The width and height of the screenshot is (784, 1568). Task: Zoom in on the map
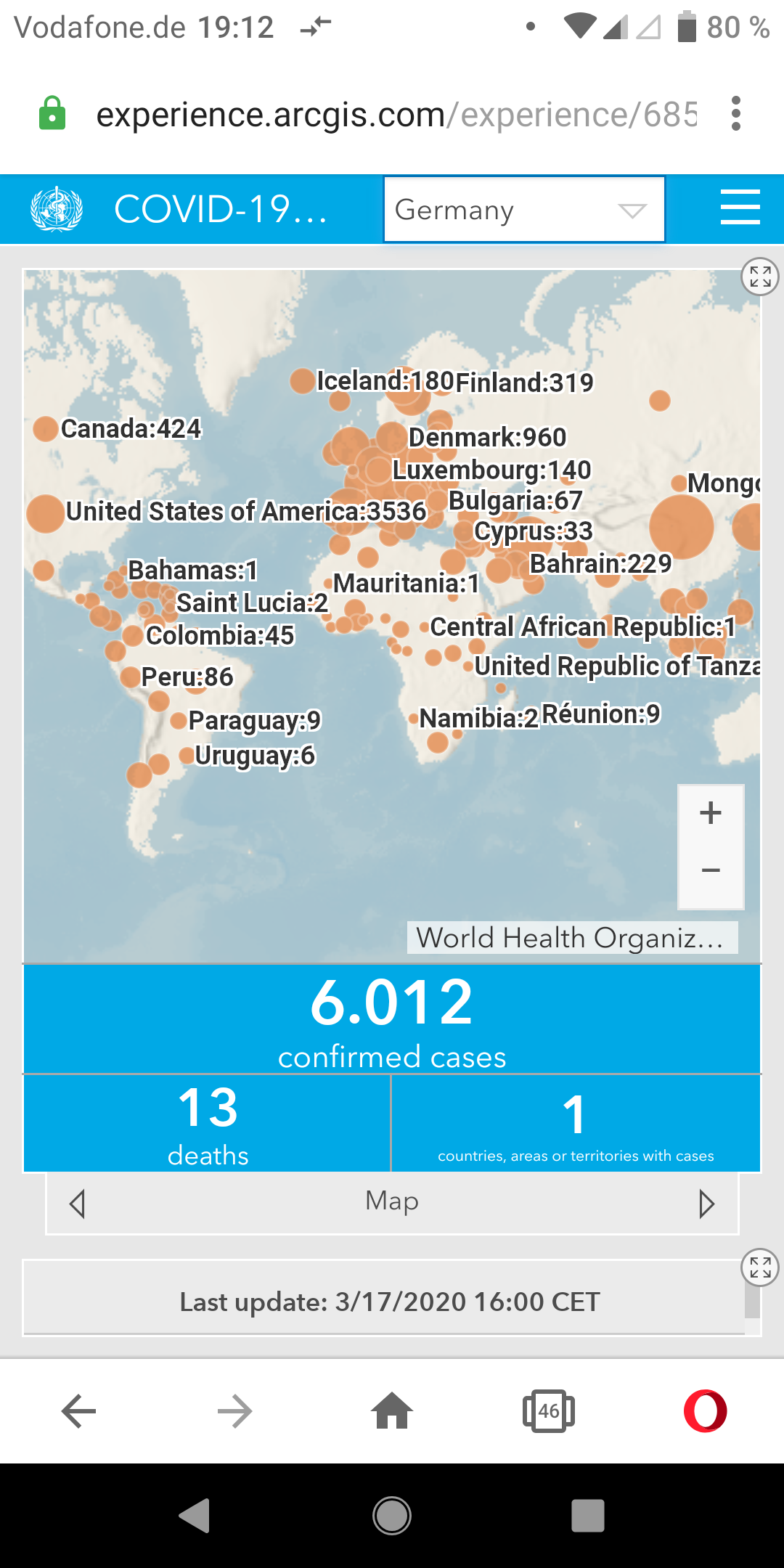tap(711, 814)
